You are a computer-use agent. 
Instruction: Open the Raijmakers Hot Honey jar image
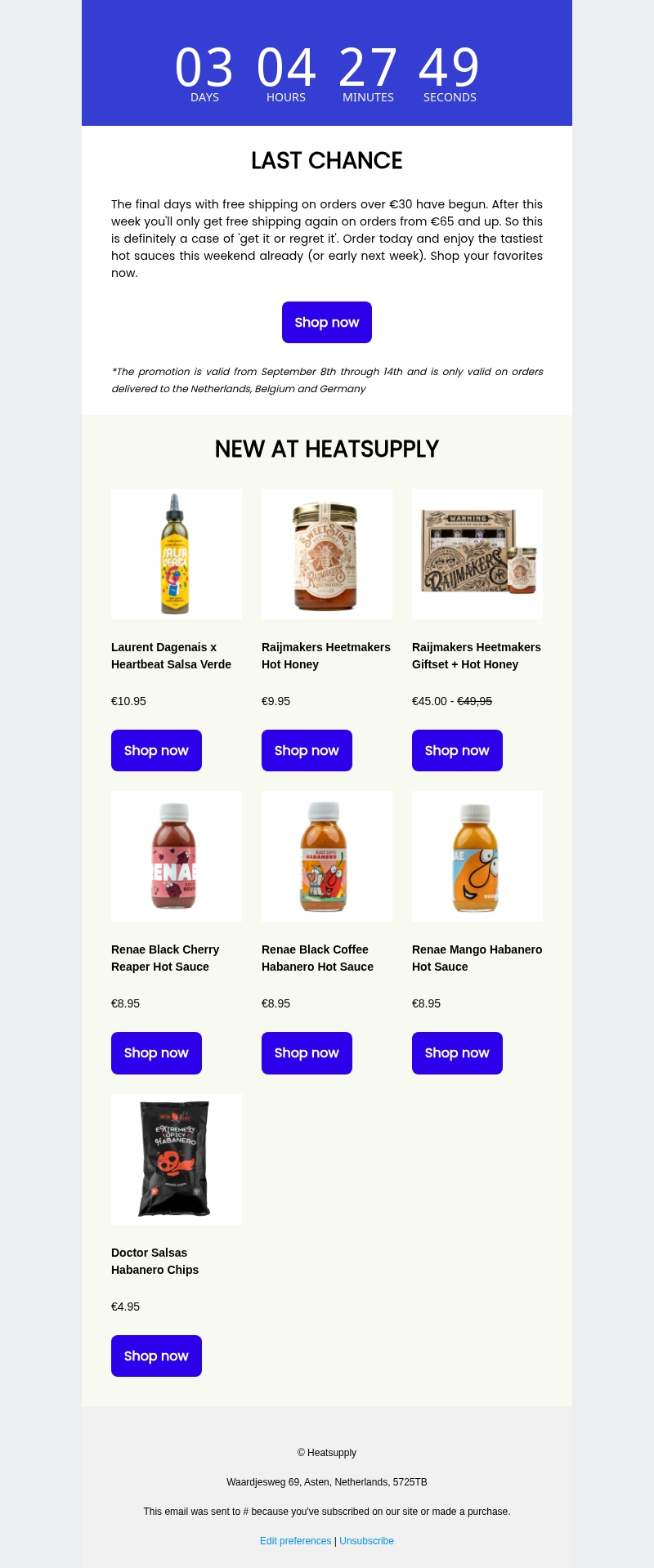pyautogui.click(x=327, y=554)
